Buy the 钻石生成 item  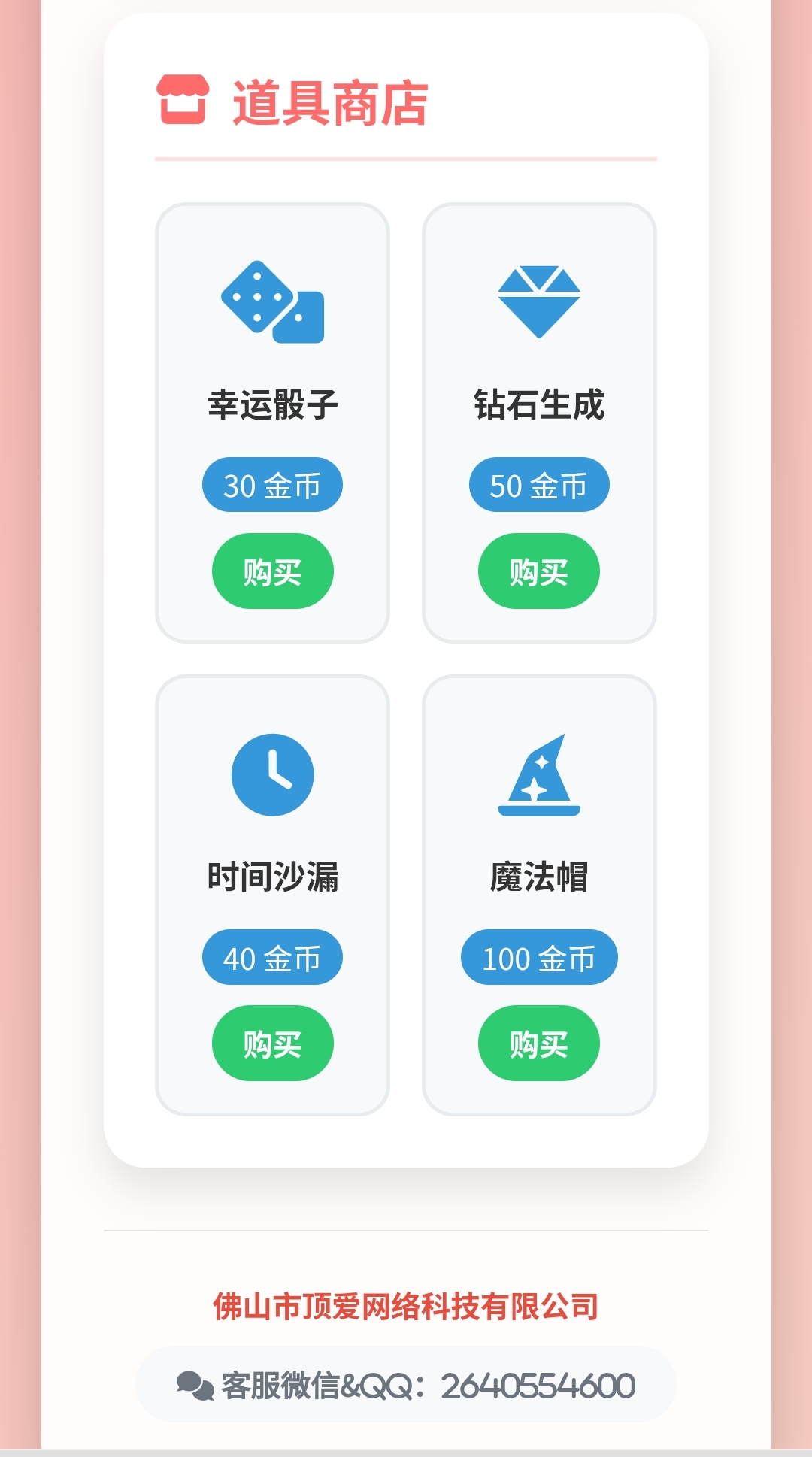tap(540, 572)
